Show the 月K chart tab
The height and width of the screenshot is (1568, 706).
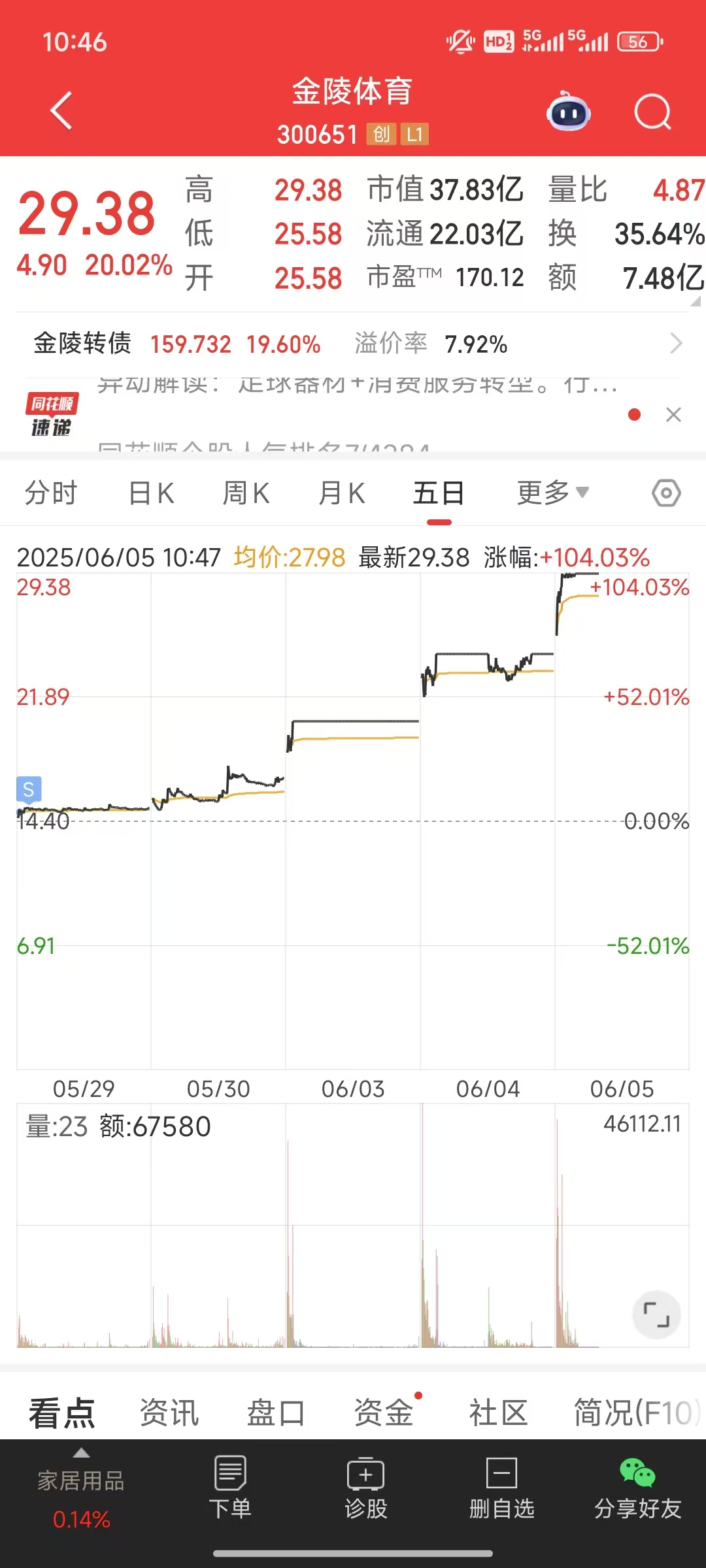pyautogui.click(x=342, y=493)
